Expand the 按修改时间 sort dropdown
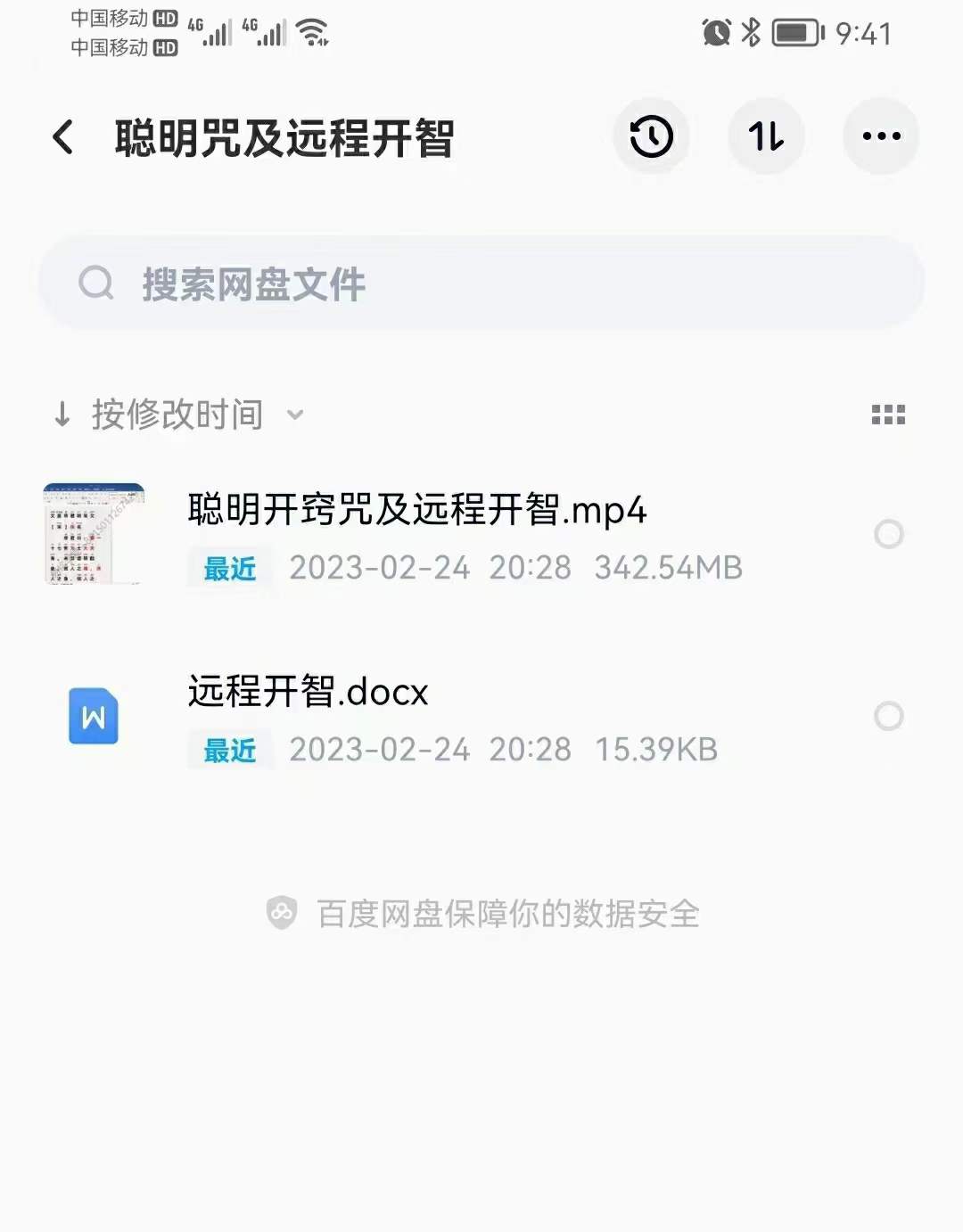The height and width of the screenshot is (1232, 963). pyautogui.click(x=294, y=415)
